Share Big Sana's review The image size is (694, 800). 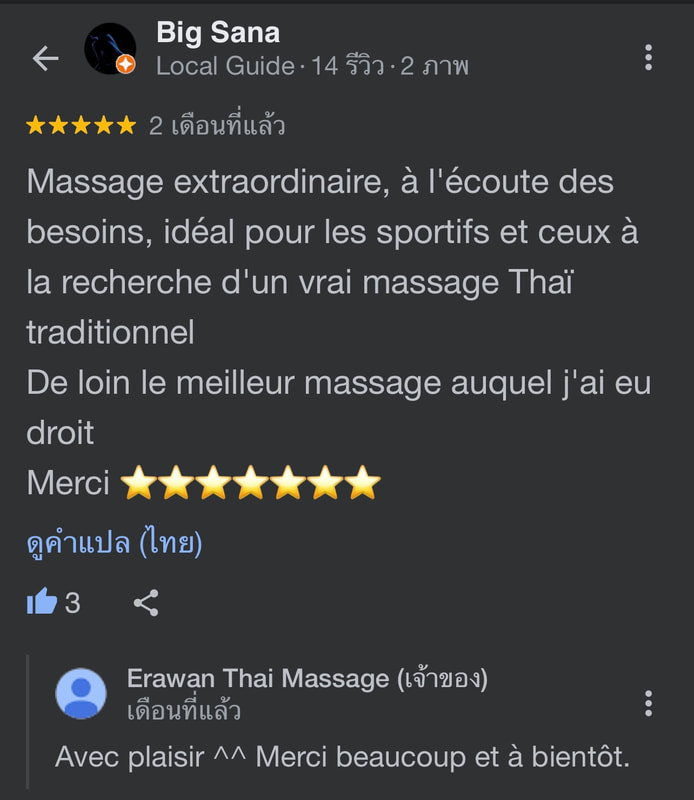click(146, 602)
